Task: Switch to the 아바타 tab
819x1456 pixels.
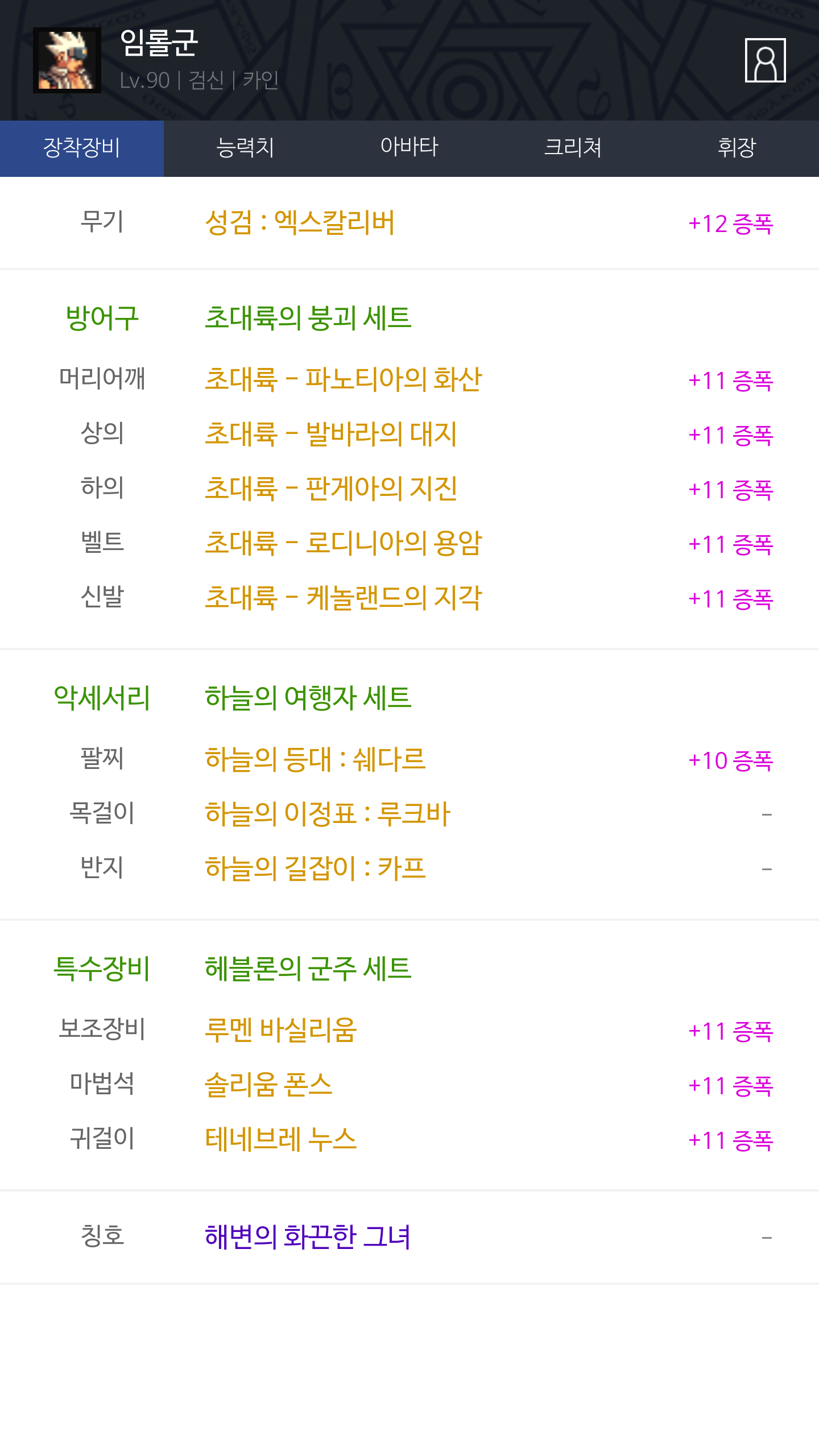Action: 409,148
